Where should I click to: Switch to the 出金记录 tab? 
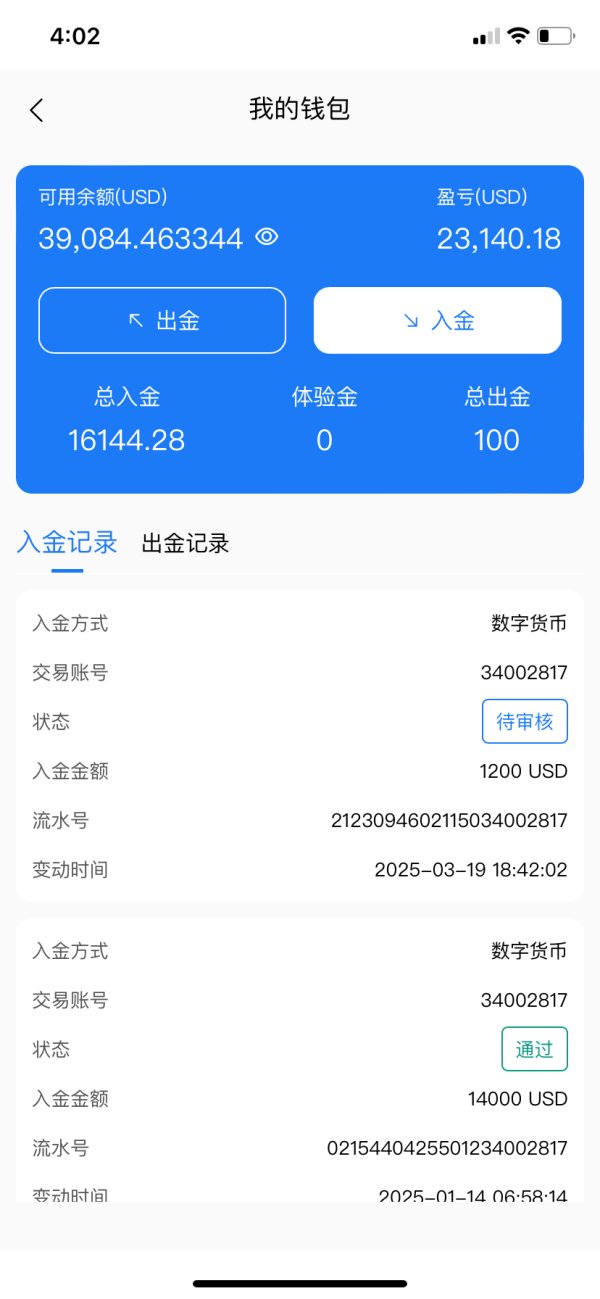point(186,543)
